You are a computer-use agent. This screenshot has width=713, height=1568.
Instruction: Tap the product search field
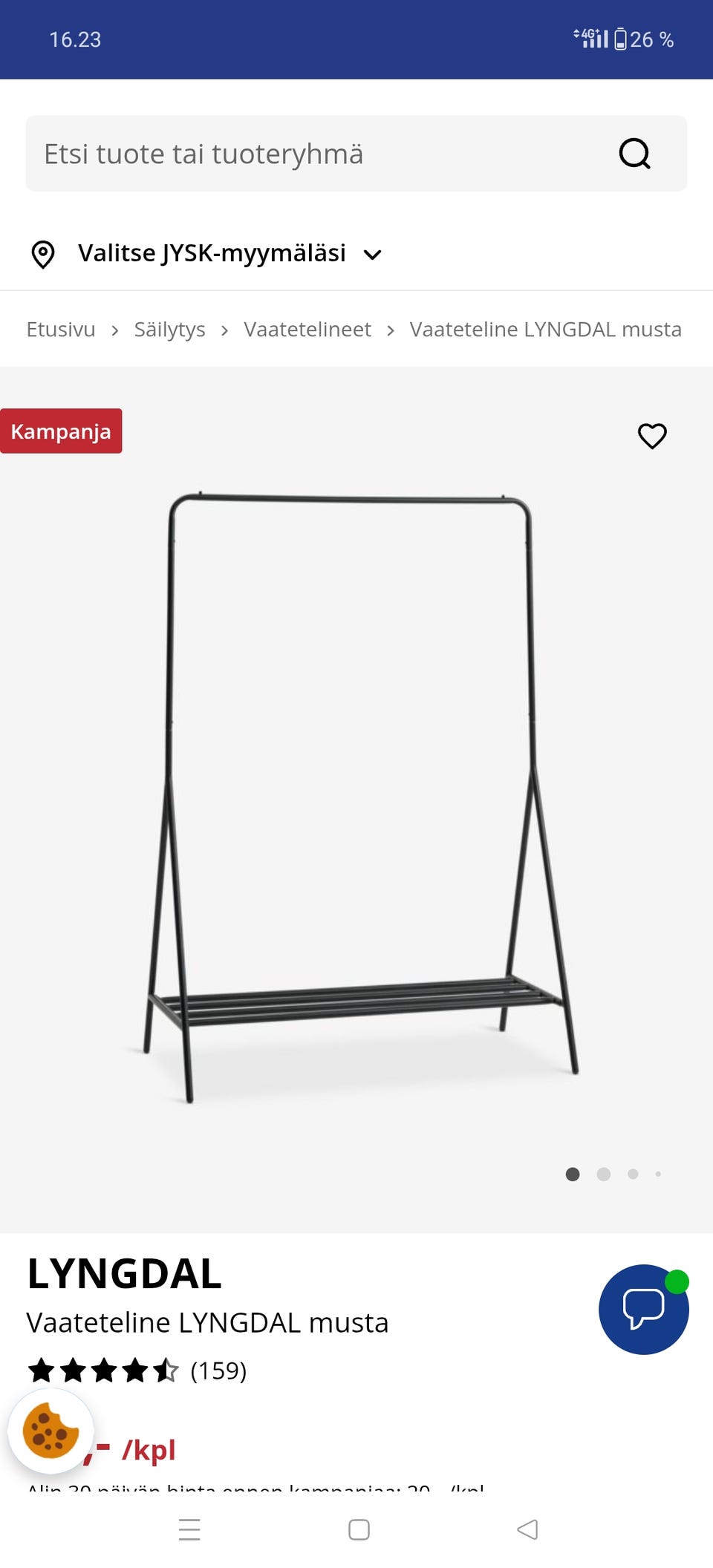pyautogui.click(x=312, y=154)
